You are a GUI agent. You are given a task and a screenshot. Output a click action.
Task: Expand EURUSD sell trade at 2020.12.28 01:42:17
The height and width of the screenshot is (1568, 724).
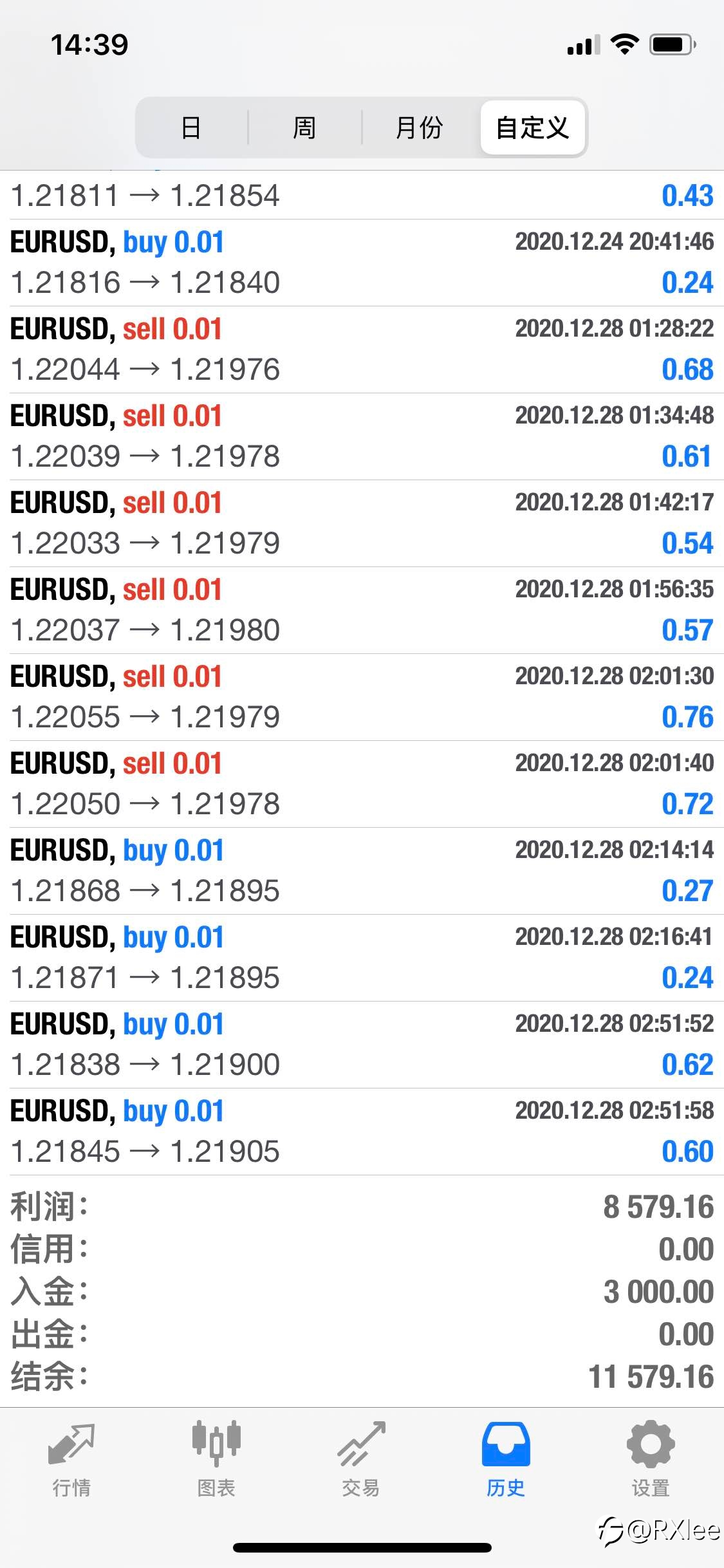pyautogui.click(x=362, y=523)
